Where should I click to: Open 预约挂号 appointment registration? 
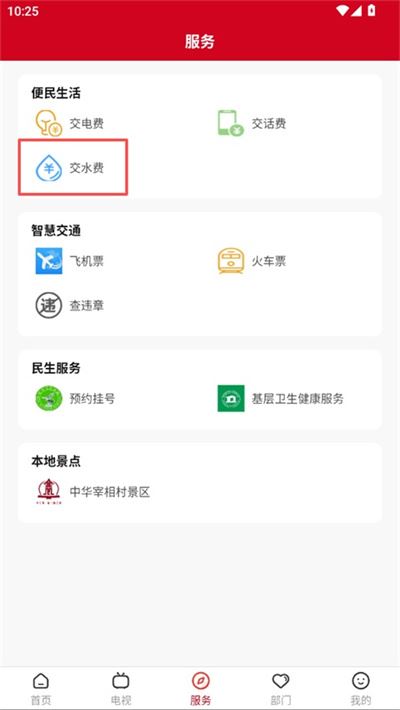[x=75, y=398]
